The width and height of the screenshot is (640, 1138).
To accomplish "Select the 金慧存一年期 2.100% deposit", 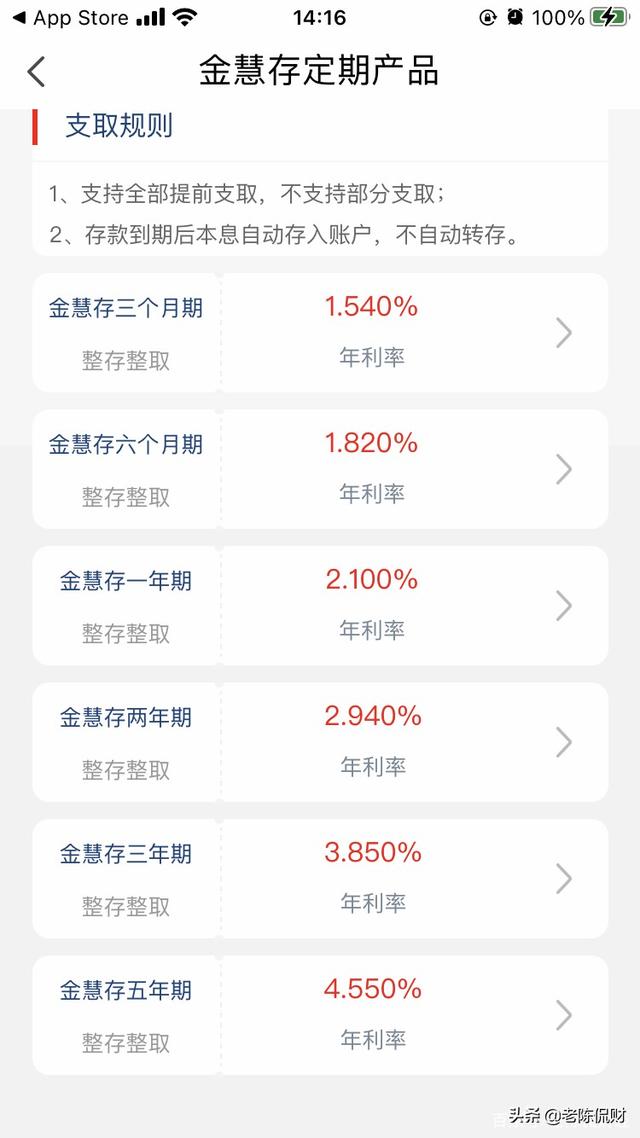I will coord(320,606).
